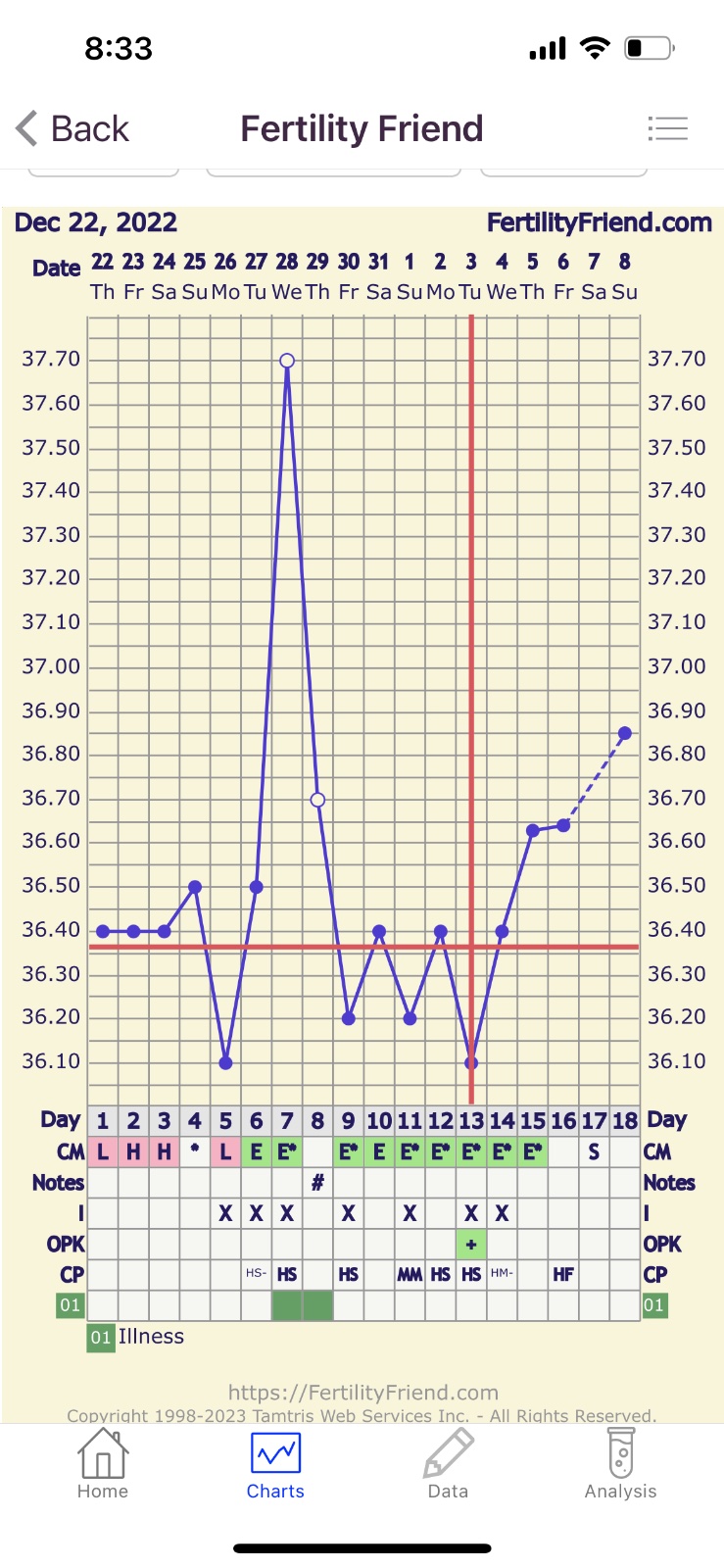The width and height of the screenshot is (724, 1568).
Task: Open the Analysis tab
Action: tap(620, 1464)
